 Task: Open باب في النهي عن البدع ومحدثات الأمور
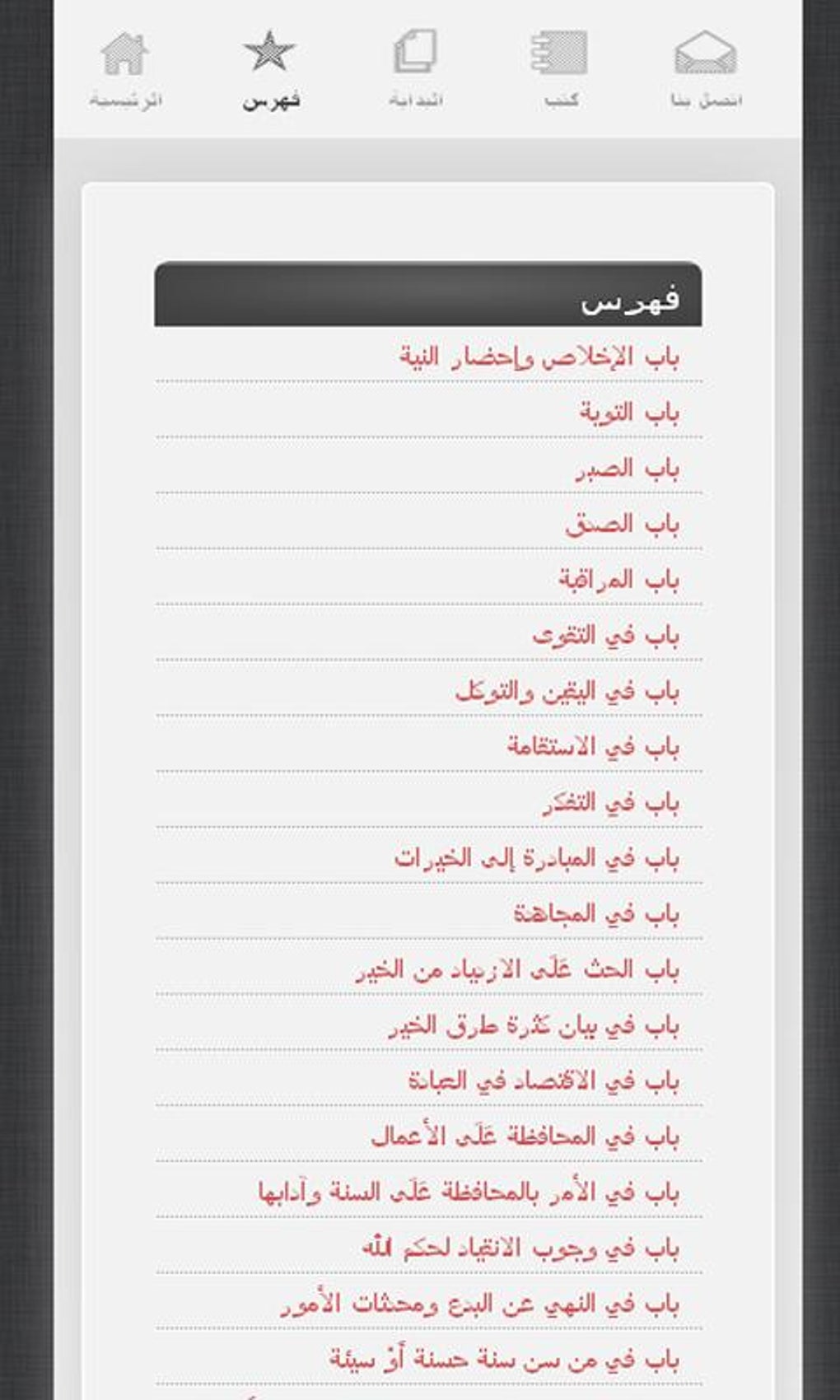[479, 1304]
